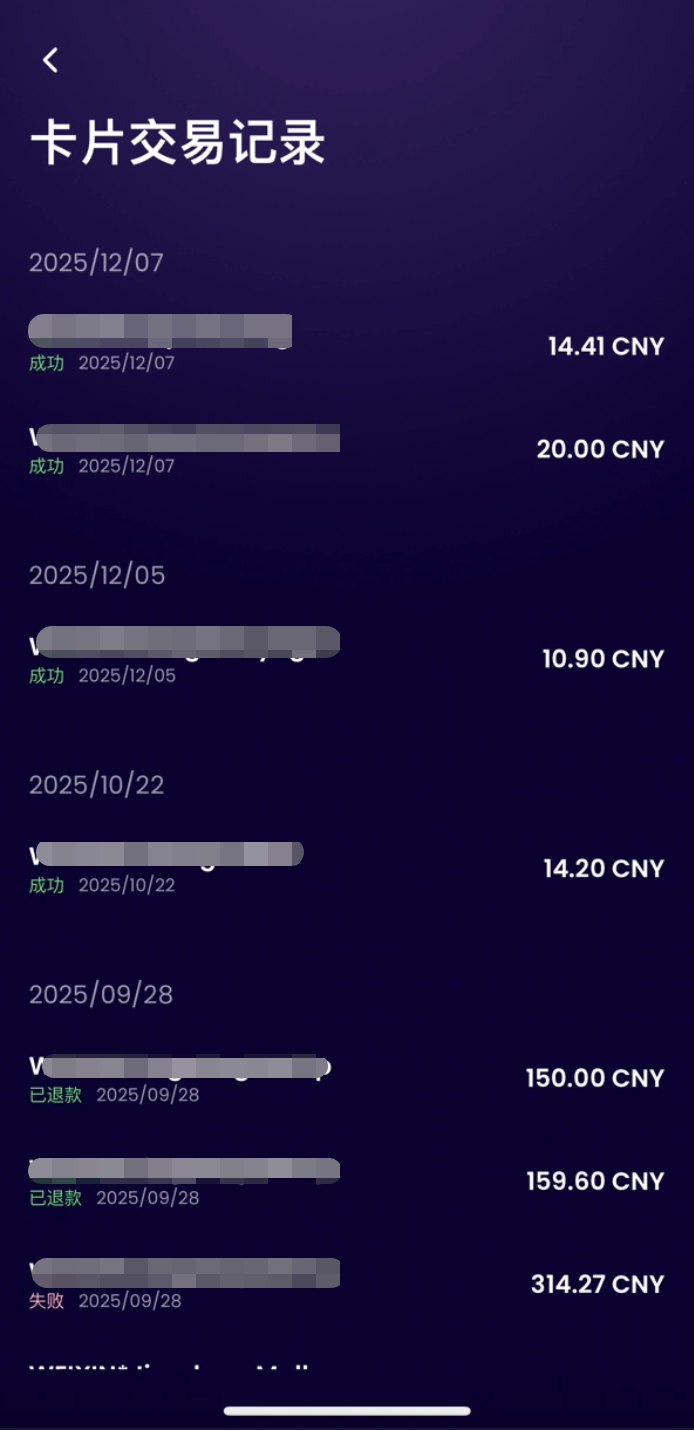Open the 14.41 CNY transaction
The height and width of the screenshot is (1430, 694).
tap(346, 346)
